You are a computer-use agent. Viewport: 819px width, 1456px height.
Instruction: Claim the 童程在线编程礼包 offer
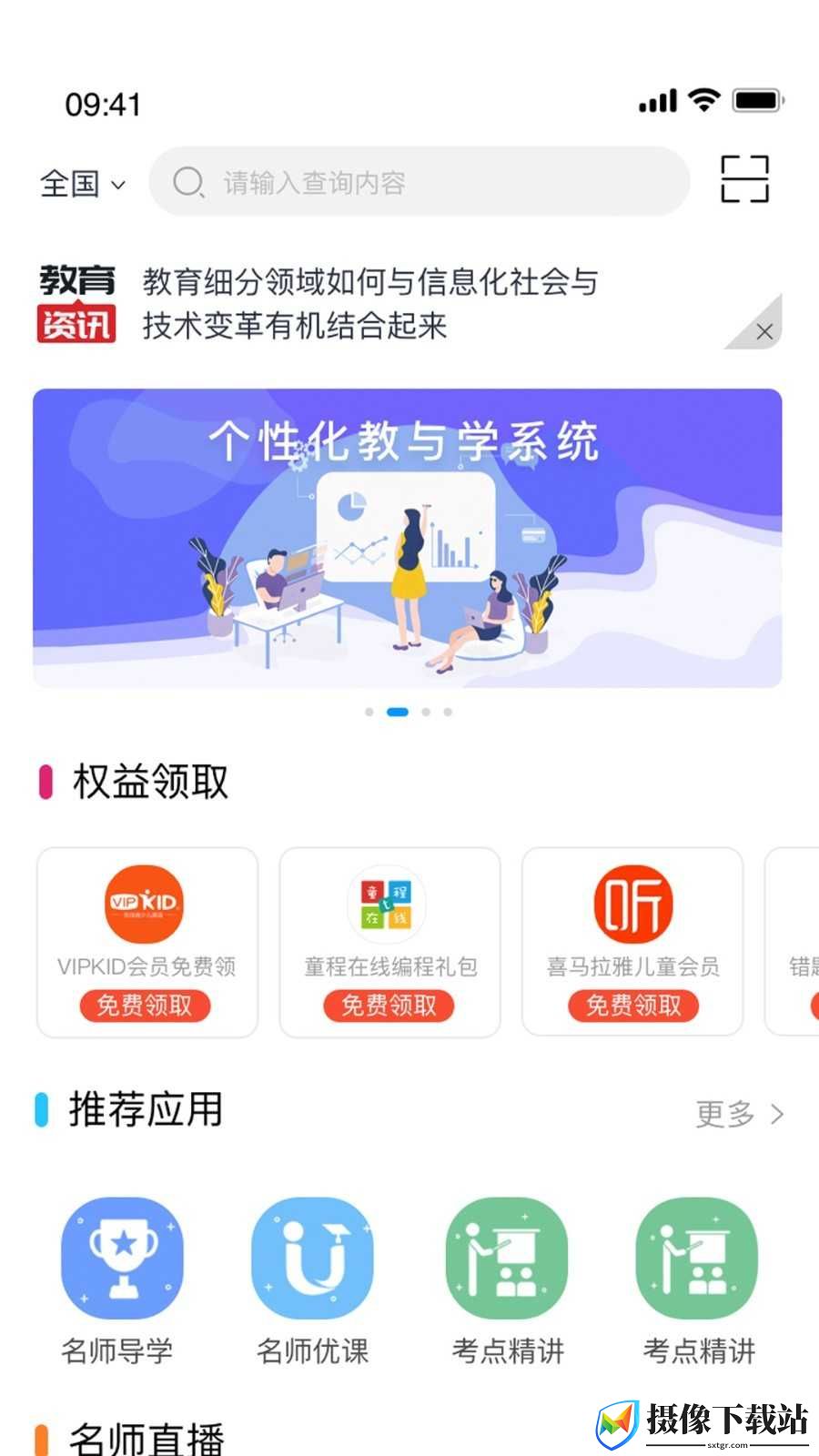click(x=389, y=1006)
